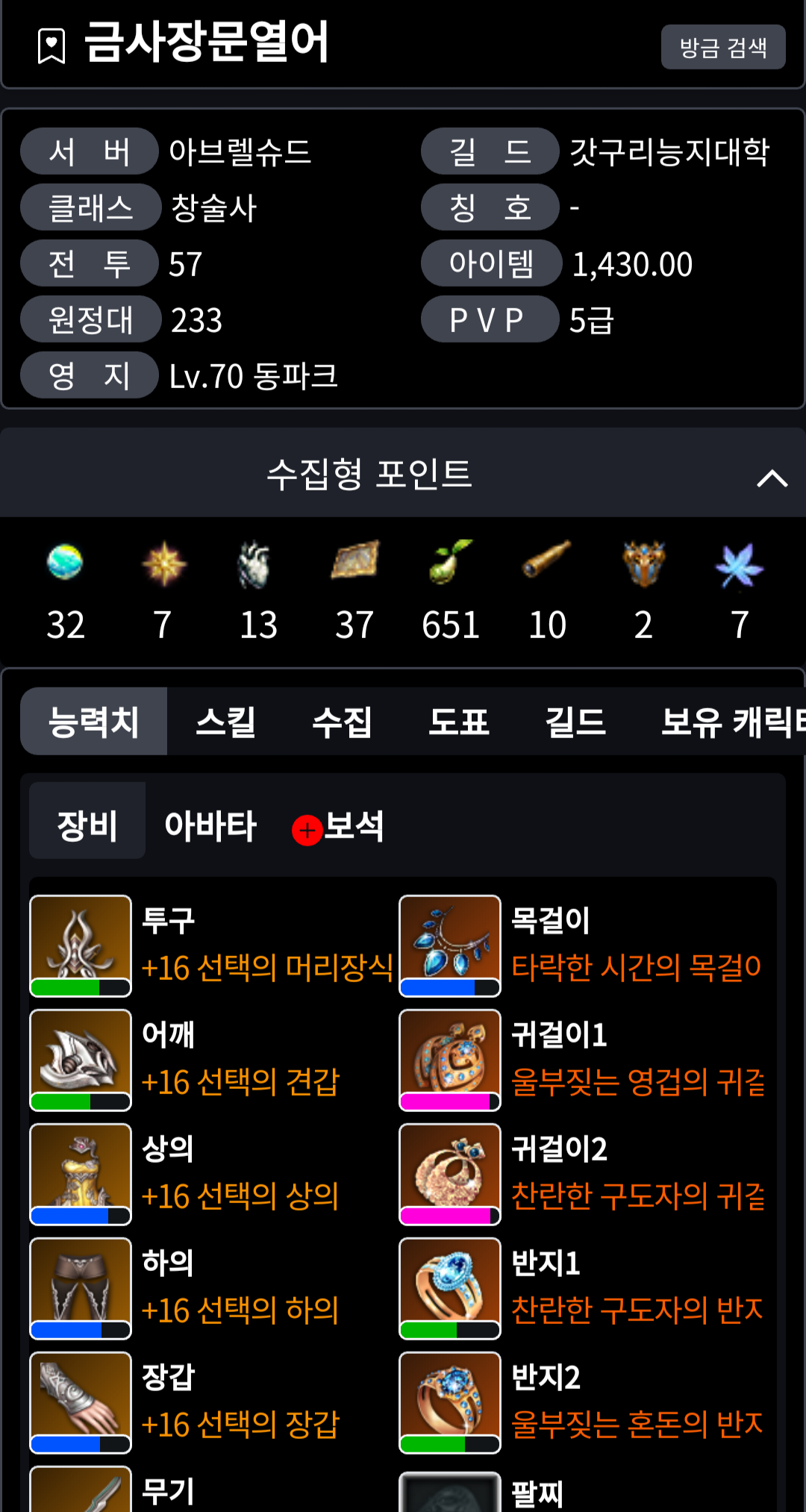Viewport: 806px width, 1512px height.
Task: Open the 수집 tab
Action: [342, 722]
